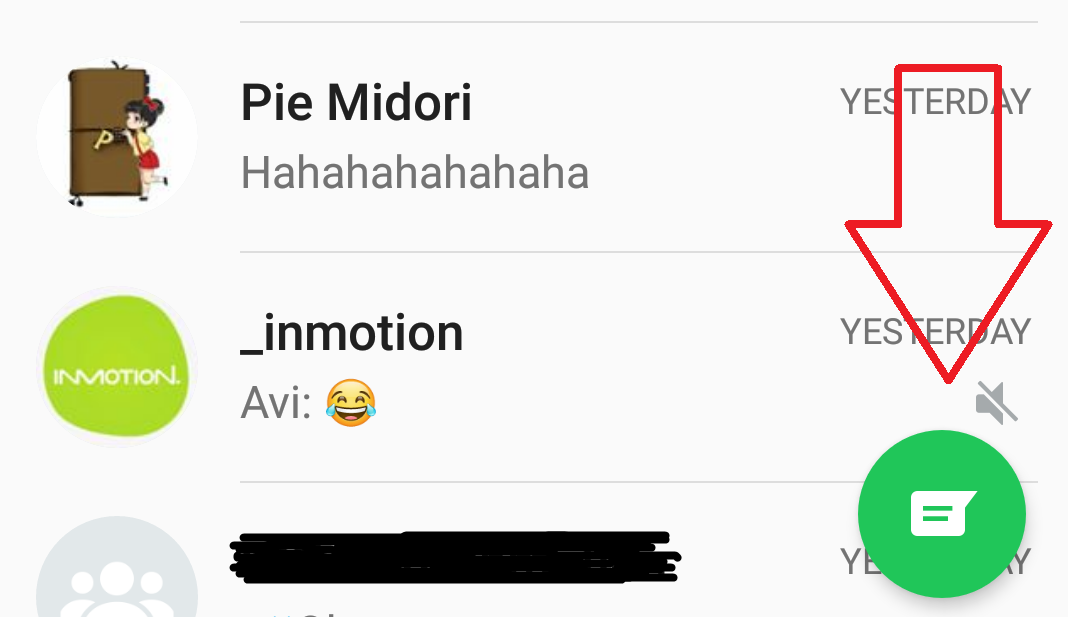Image resolution: width=1068 pixels, height=617 pixels.
Task: View _inmotion's profile picture
Action: [x=116, y=367]
